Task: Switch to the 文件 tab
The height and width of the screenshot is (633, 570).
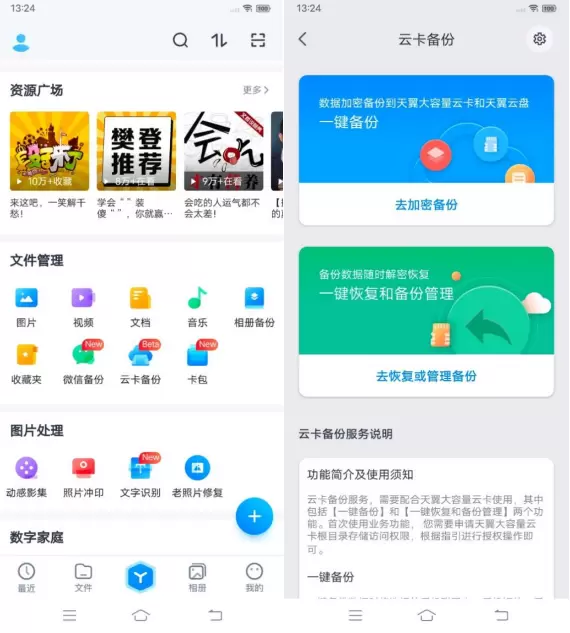Action: (x=83, y=578)
